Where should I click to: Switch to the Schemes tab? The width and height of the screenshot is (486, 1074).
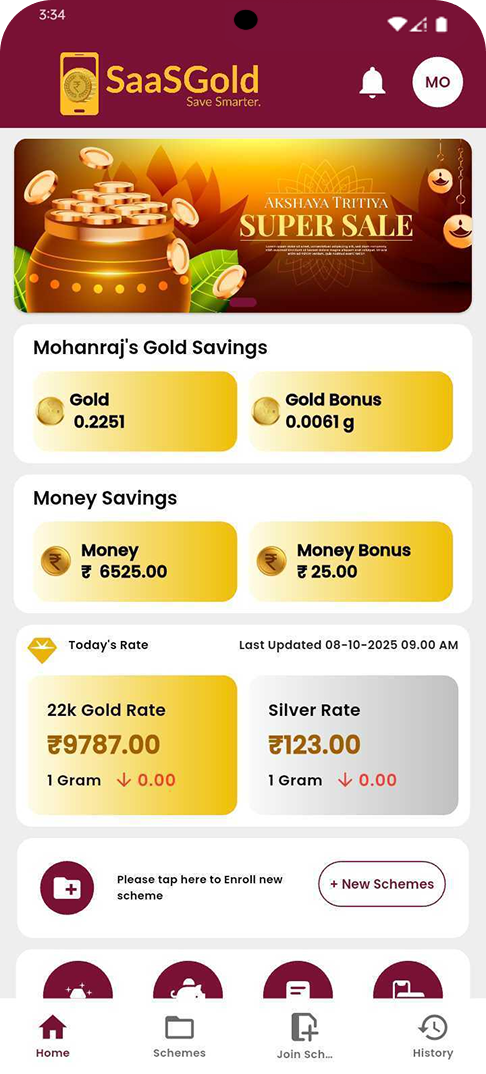179,1037
